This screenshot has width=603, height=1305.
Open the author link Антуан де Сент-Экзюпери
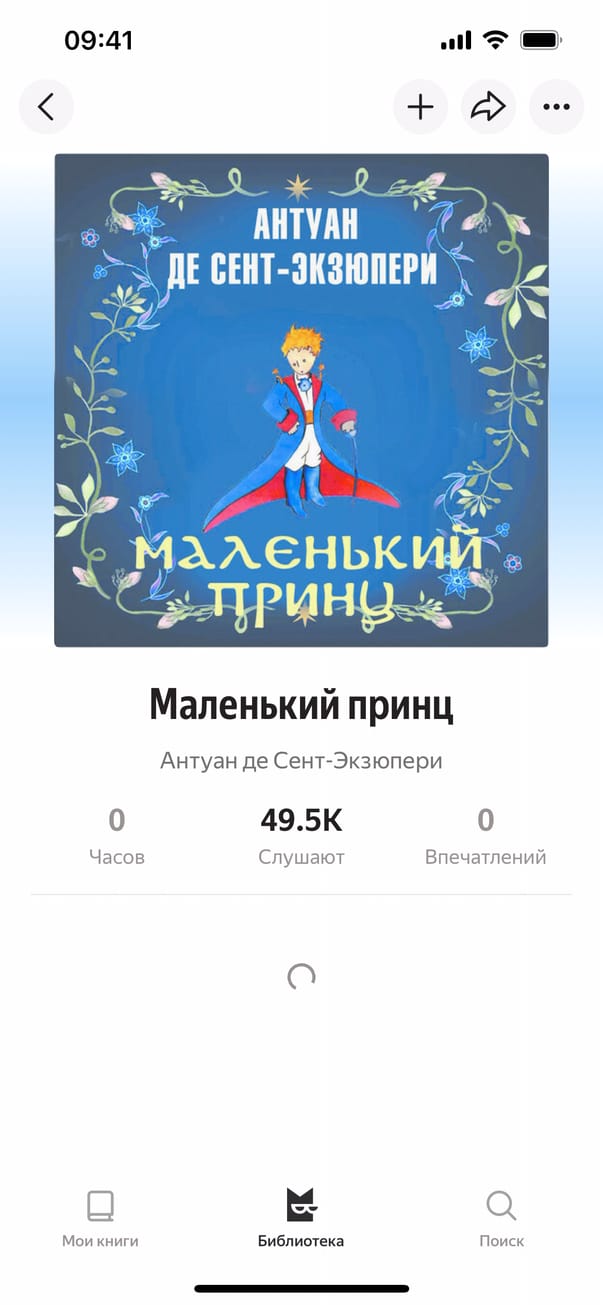click(301, 761)
